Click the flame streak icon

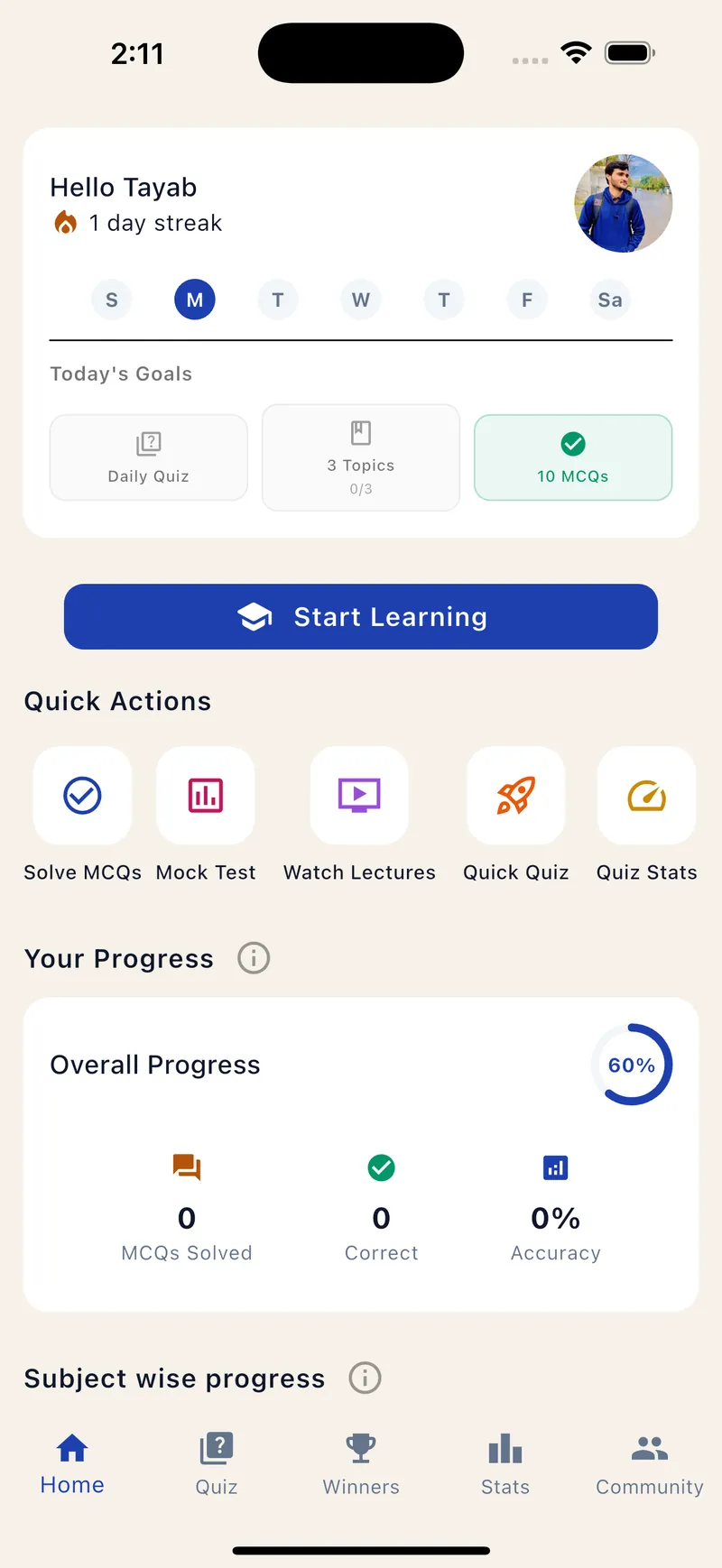tap(61, 222)
